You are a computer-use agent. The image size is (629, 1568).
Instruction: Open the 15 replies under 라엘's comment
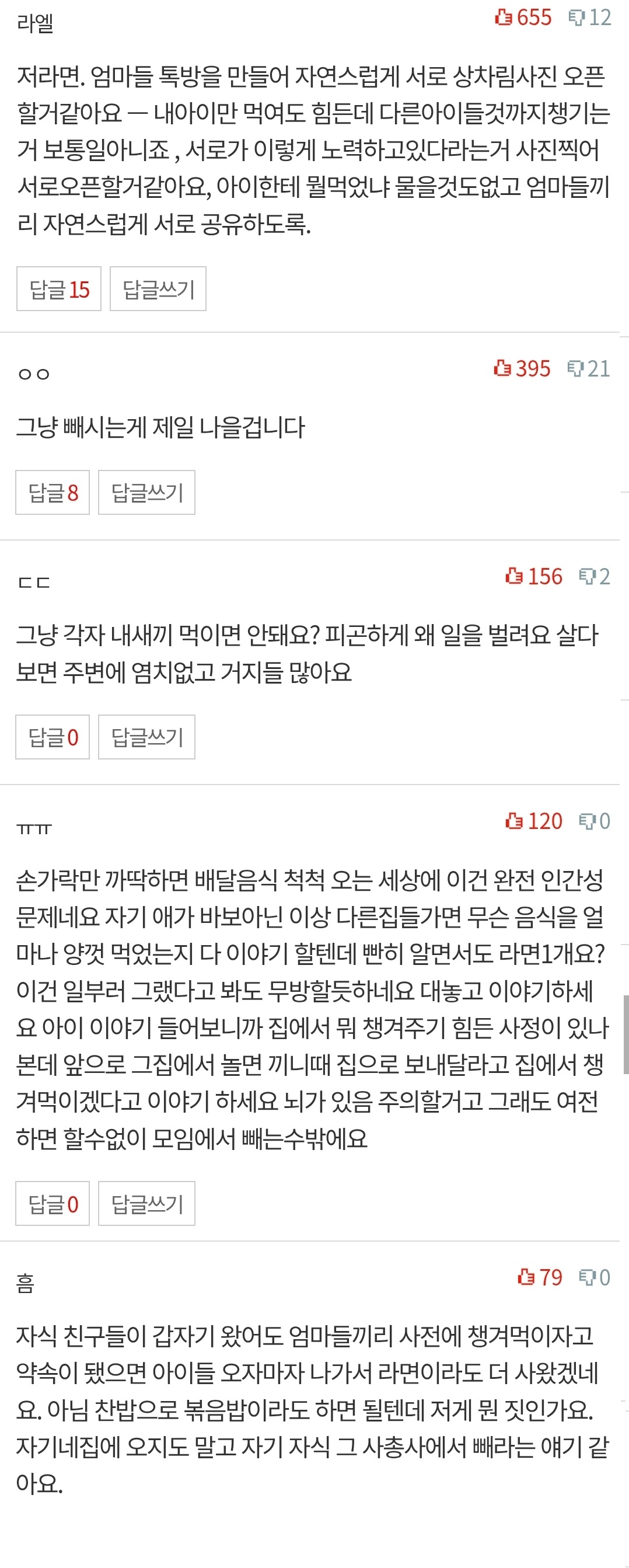(59, 289)
